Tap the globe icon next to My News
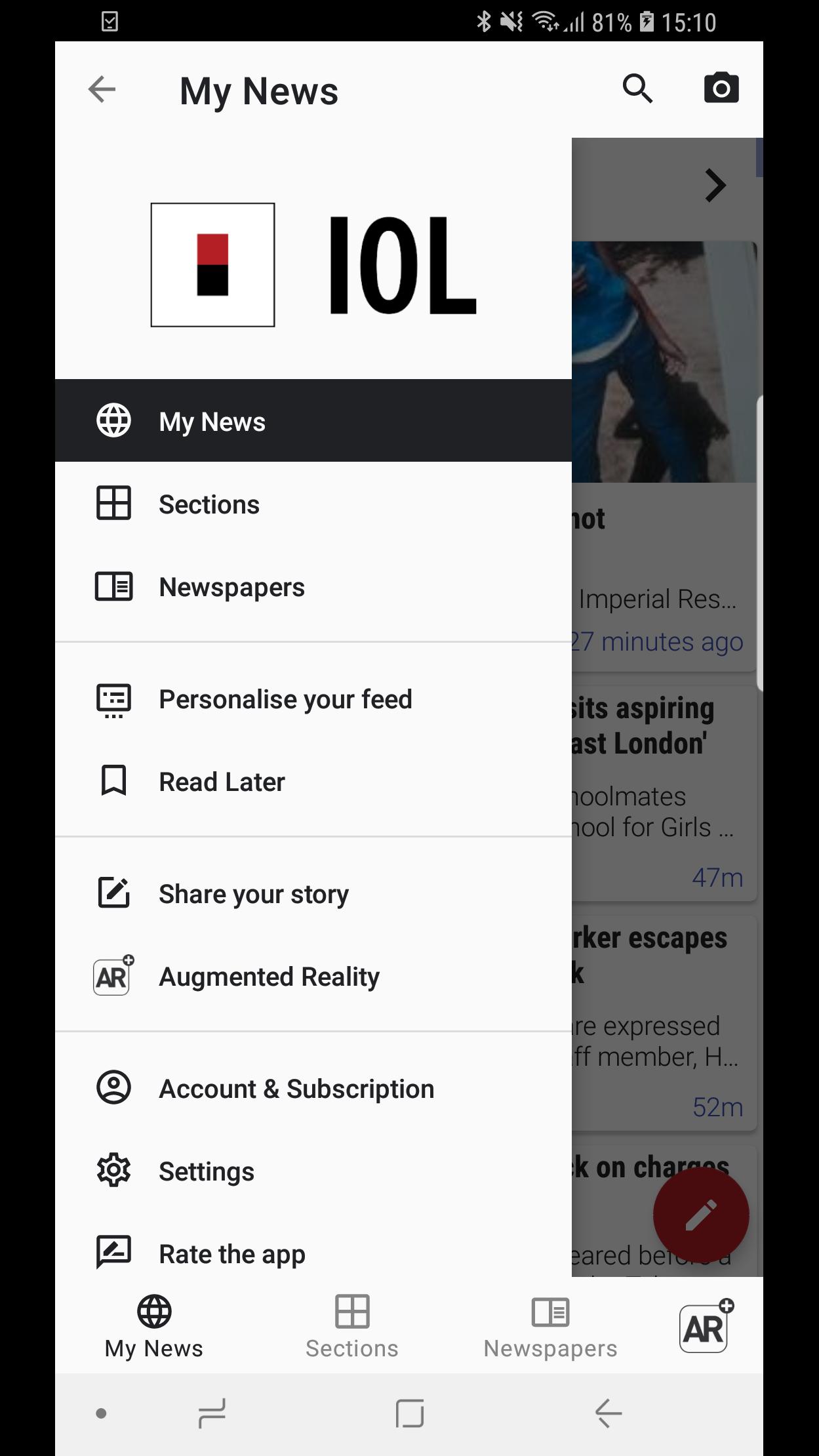Viewport: 819px width, 1456px height. point(113,421)
